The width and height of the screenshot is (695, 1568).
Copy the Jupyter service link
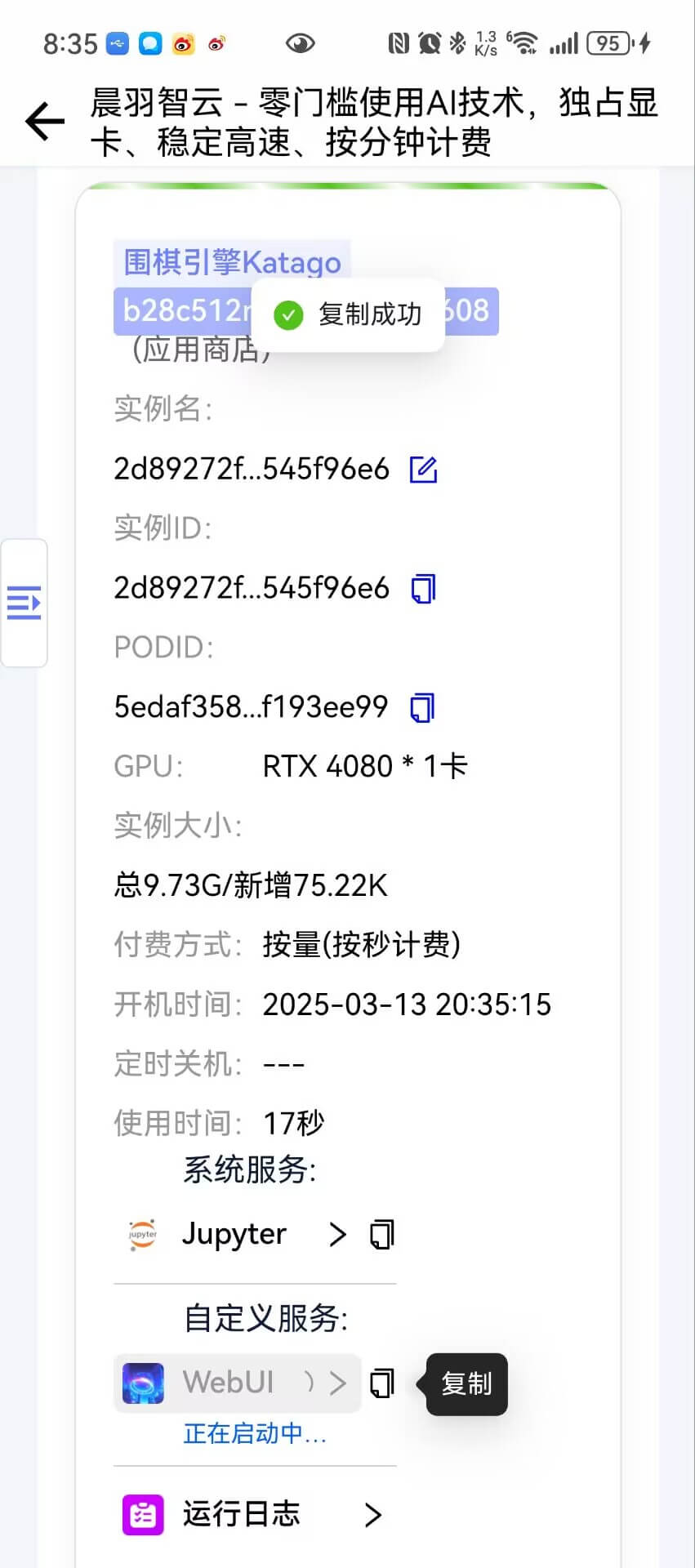pyautogui.click(x=382, y=1235)
